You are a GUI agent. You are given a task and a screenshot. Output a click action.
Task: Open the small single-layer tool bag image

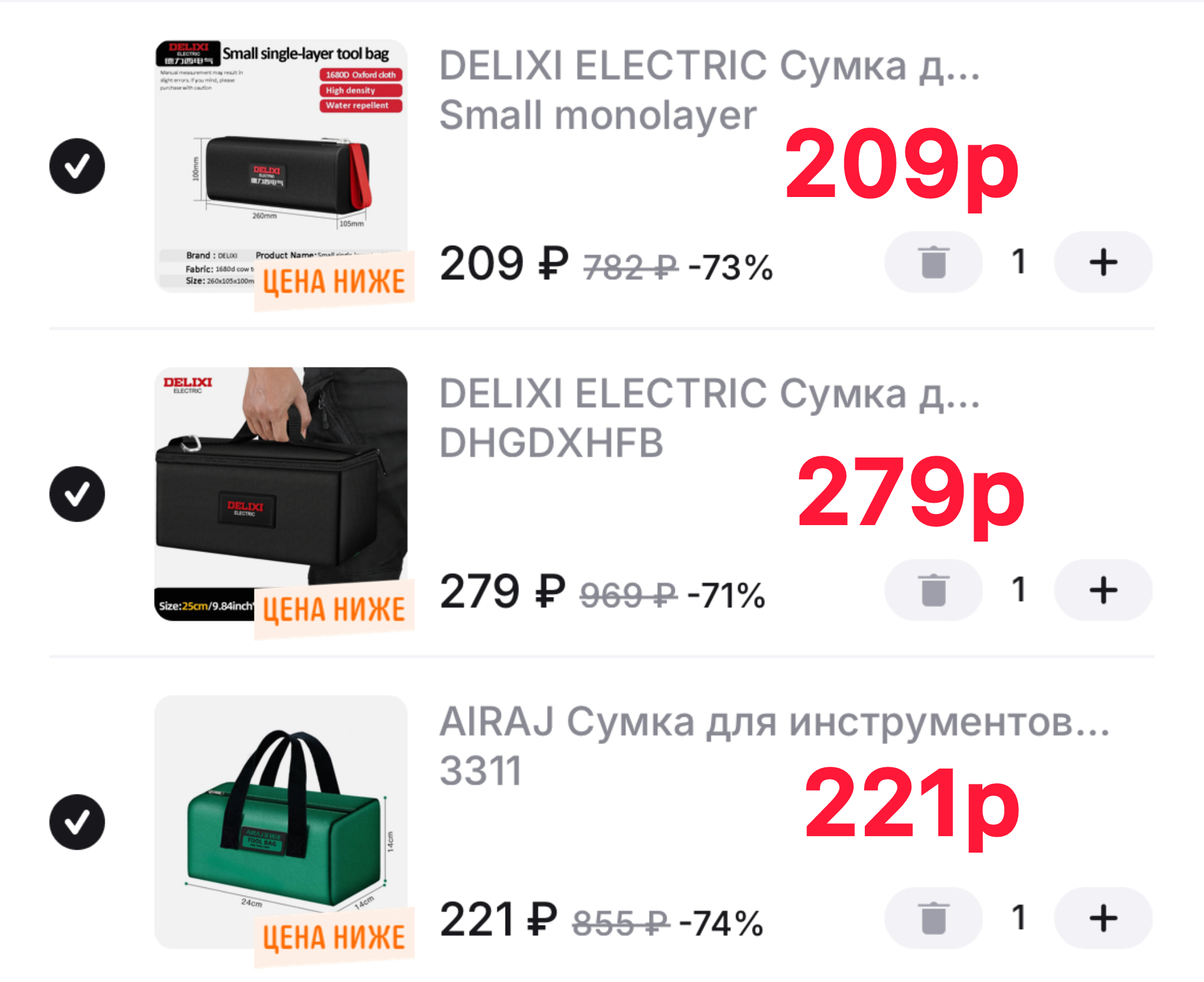tap(280, 166)
